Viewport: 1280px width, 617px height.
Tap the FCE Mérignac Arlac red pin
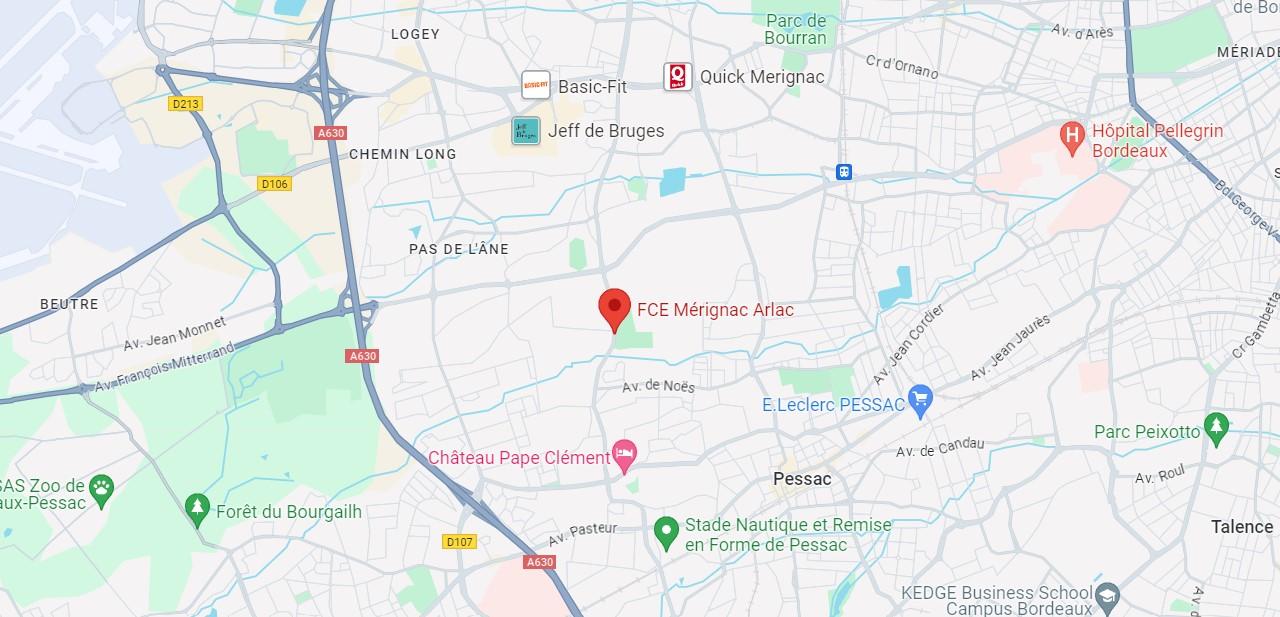(614, 308)
